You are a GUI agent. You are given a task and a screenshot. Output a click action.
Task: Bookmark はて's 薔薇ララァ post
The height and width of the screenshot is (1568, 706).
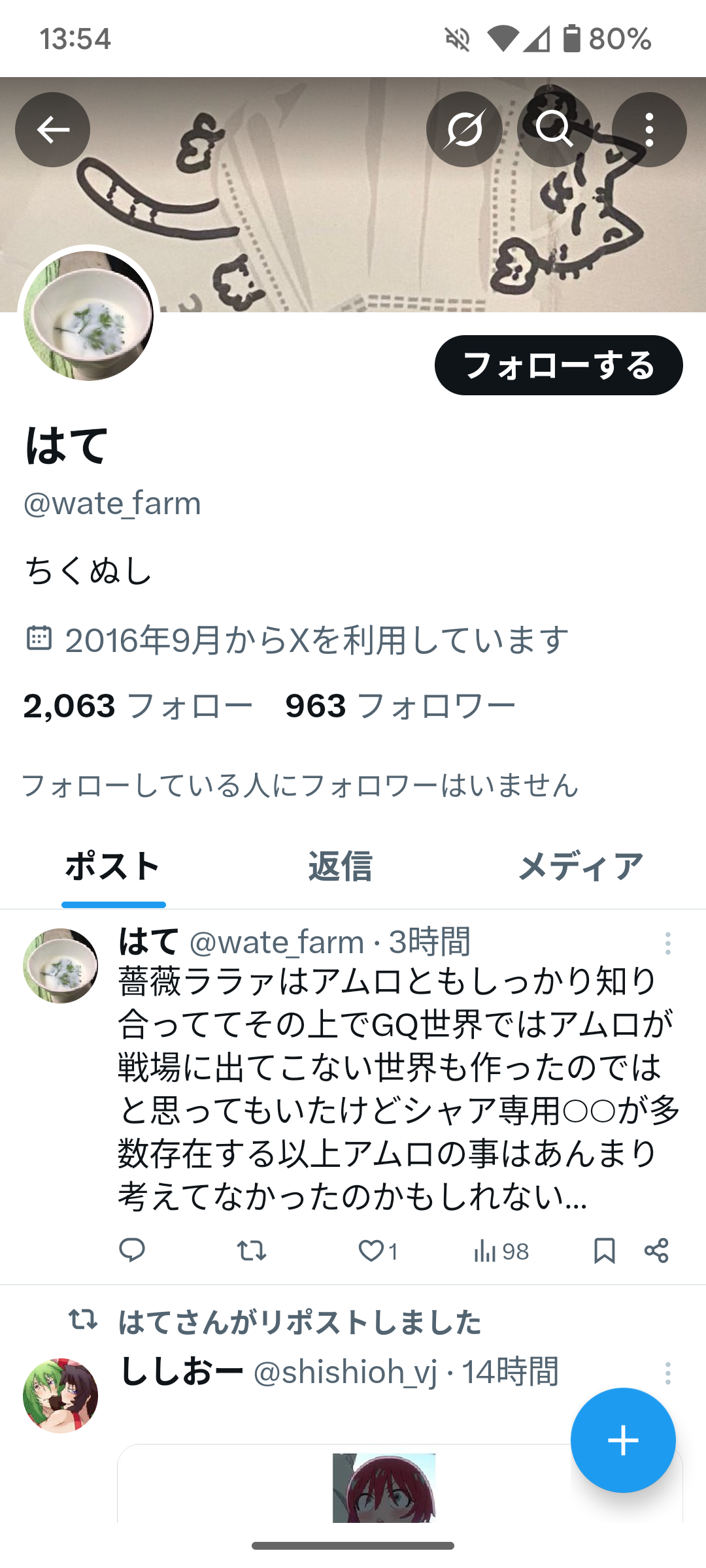click(x=604, y=1250)
